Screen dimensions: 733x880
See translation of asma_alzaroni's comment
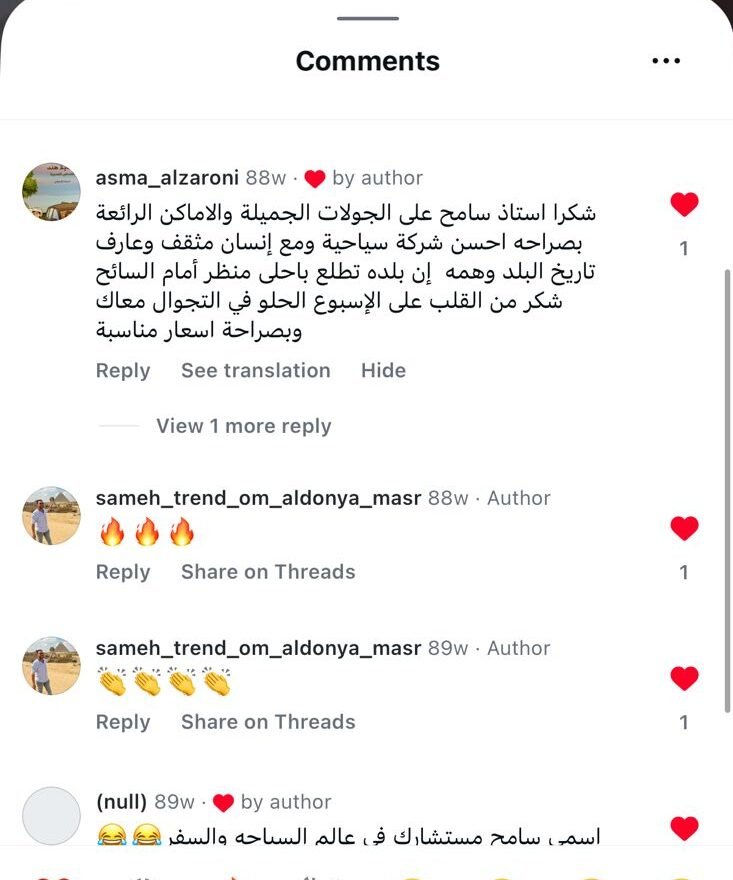pos(255,370)
